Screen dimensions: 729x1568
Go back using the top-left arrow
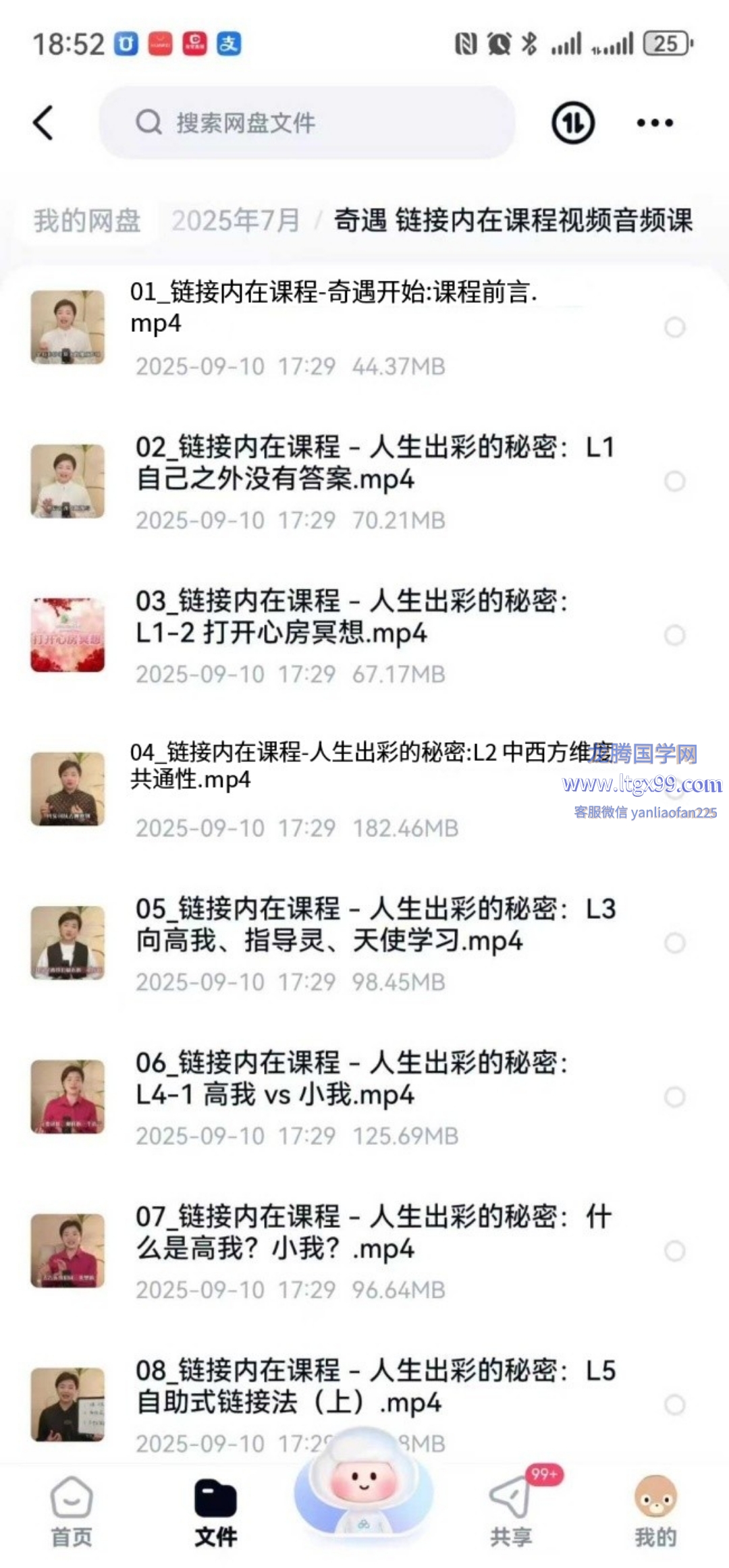tap(43, 123)
